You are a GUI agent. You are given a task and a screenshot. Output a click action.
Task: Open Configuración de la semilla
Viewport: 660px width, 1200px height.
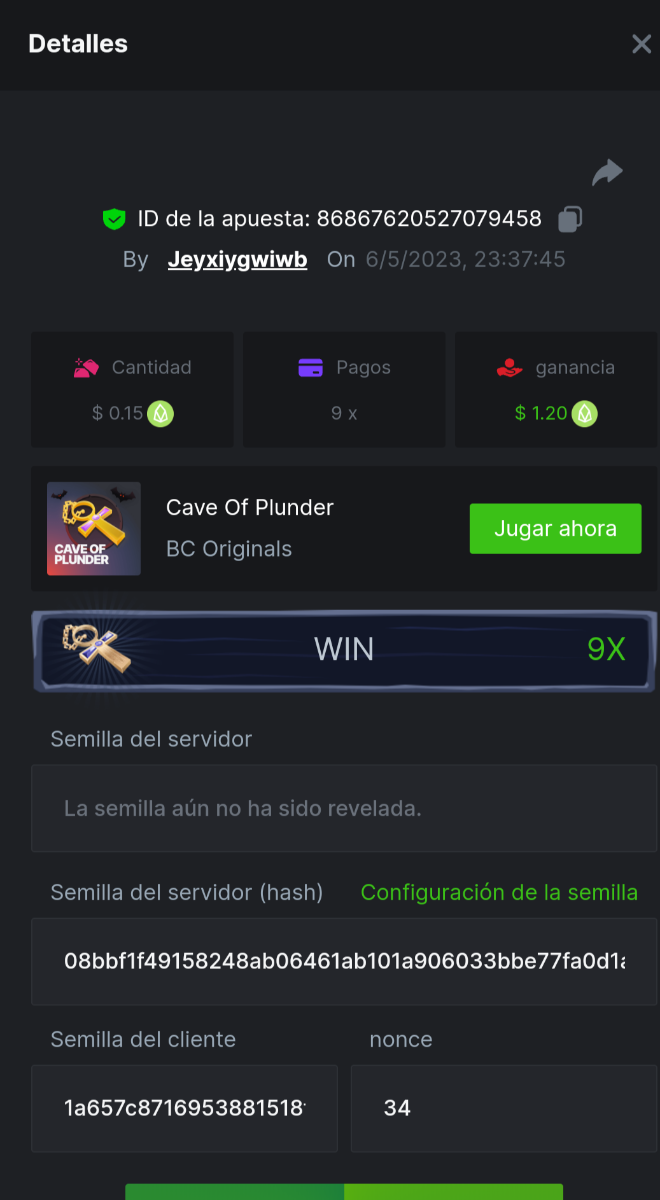[x=499, y=892]
